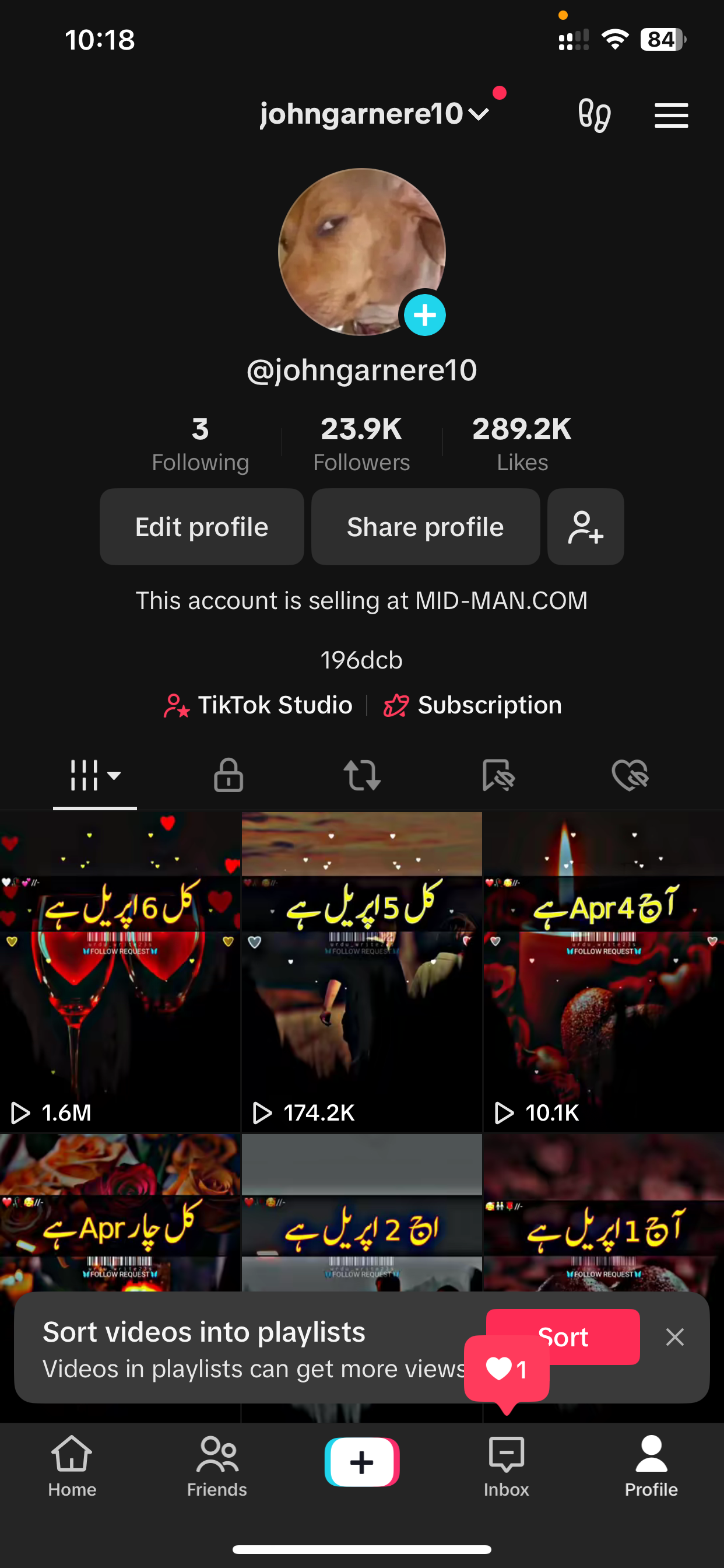The width and height of the screenshot is (724, 1568).
Task: Tap the plus badge on profile photo
Action: pos(425,316)
